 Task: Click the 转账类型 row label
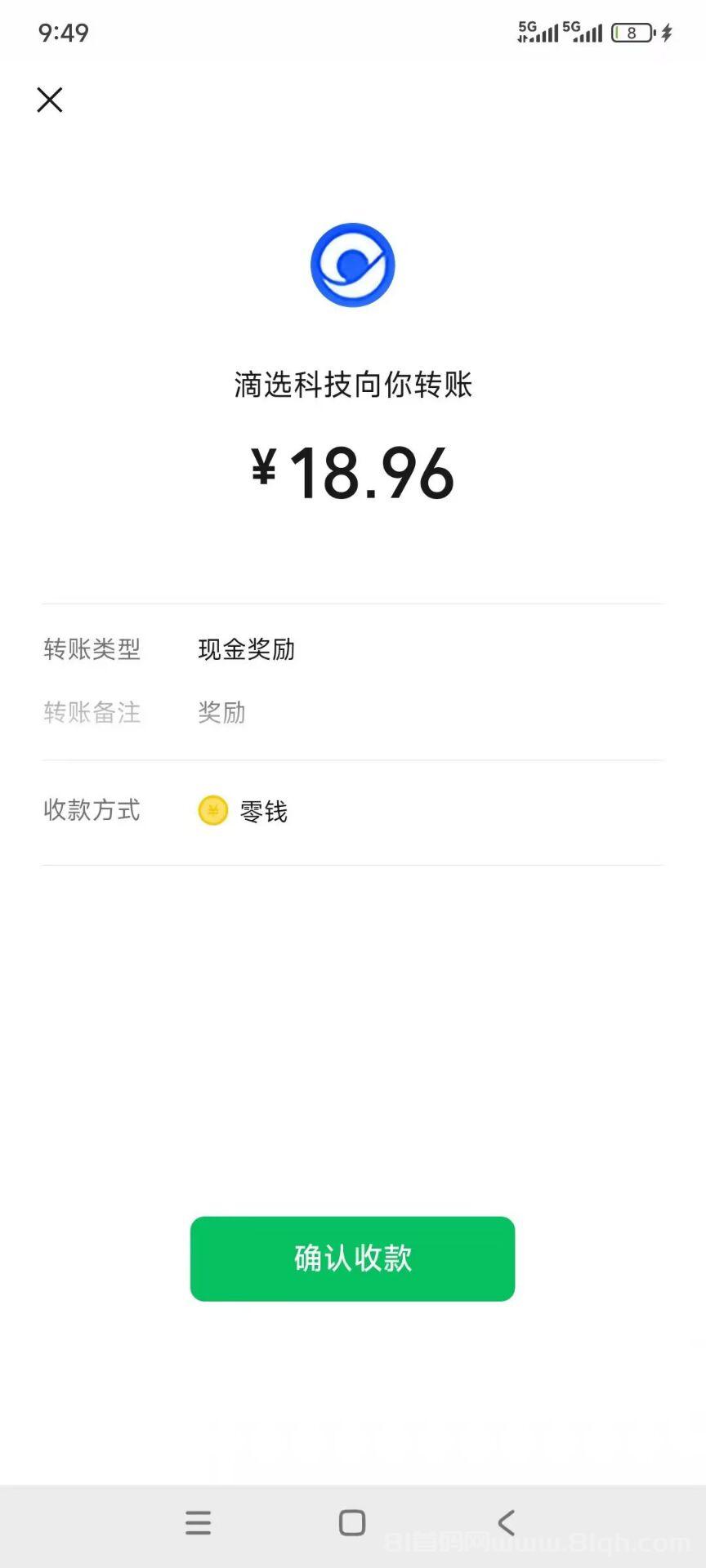(92, 649)
